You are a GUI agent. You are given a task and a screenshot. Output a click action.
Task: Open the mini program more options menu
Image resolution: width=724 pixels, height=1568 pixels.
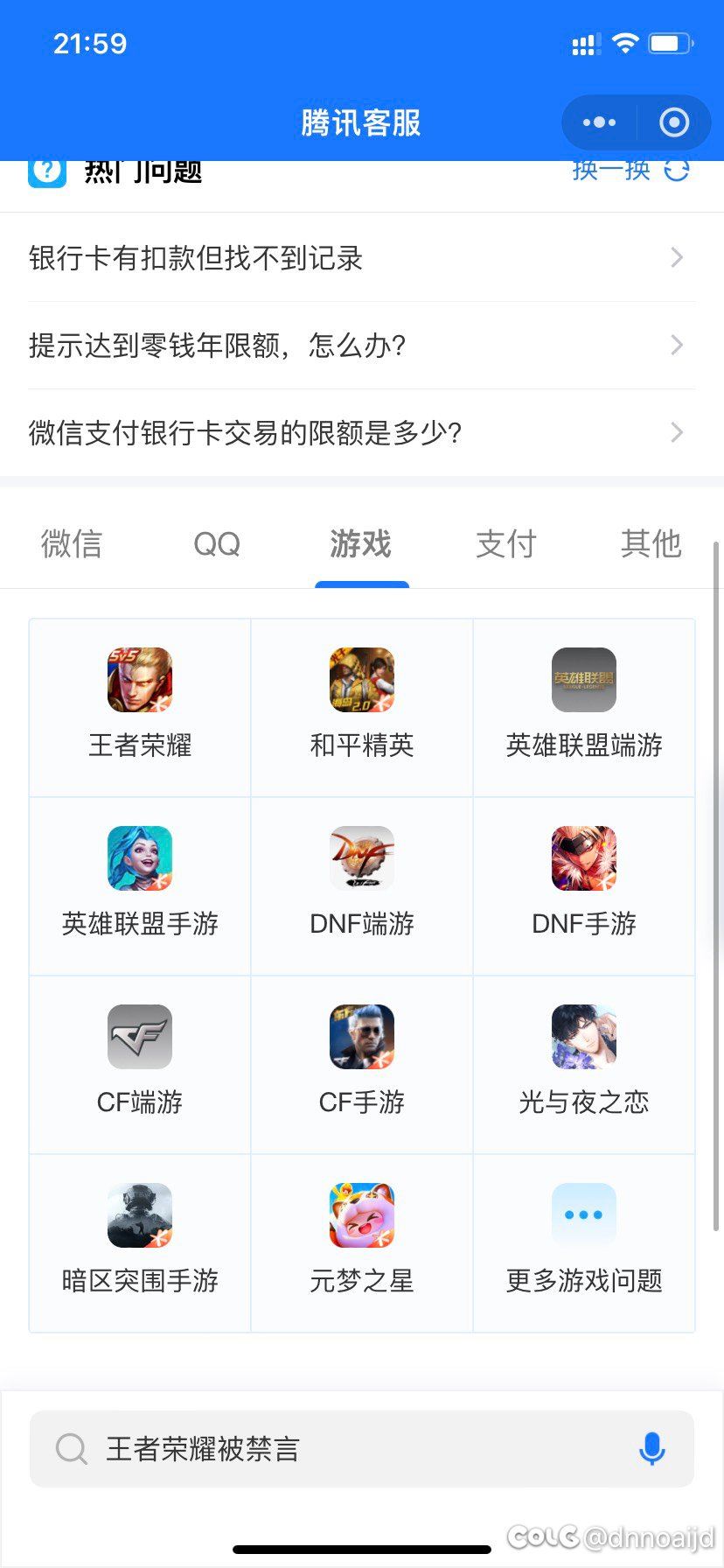[599, 122]
